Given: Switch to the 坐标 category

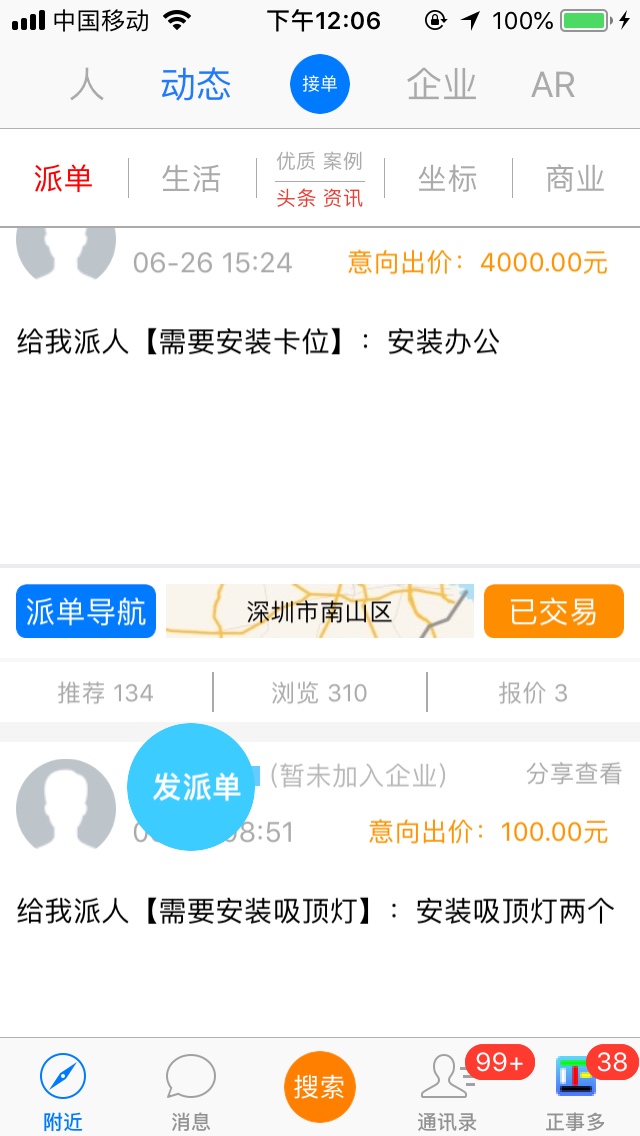Looking at the screenshot, I should 447,178.
